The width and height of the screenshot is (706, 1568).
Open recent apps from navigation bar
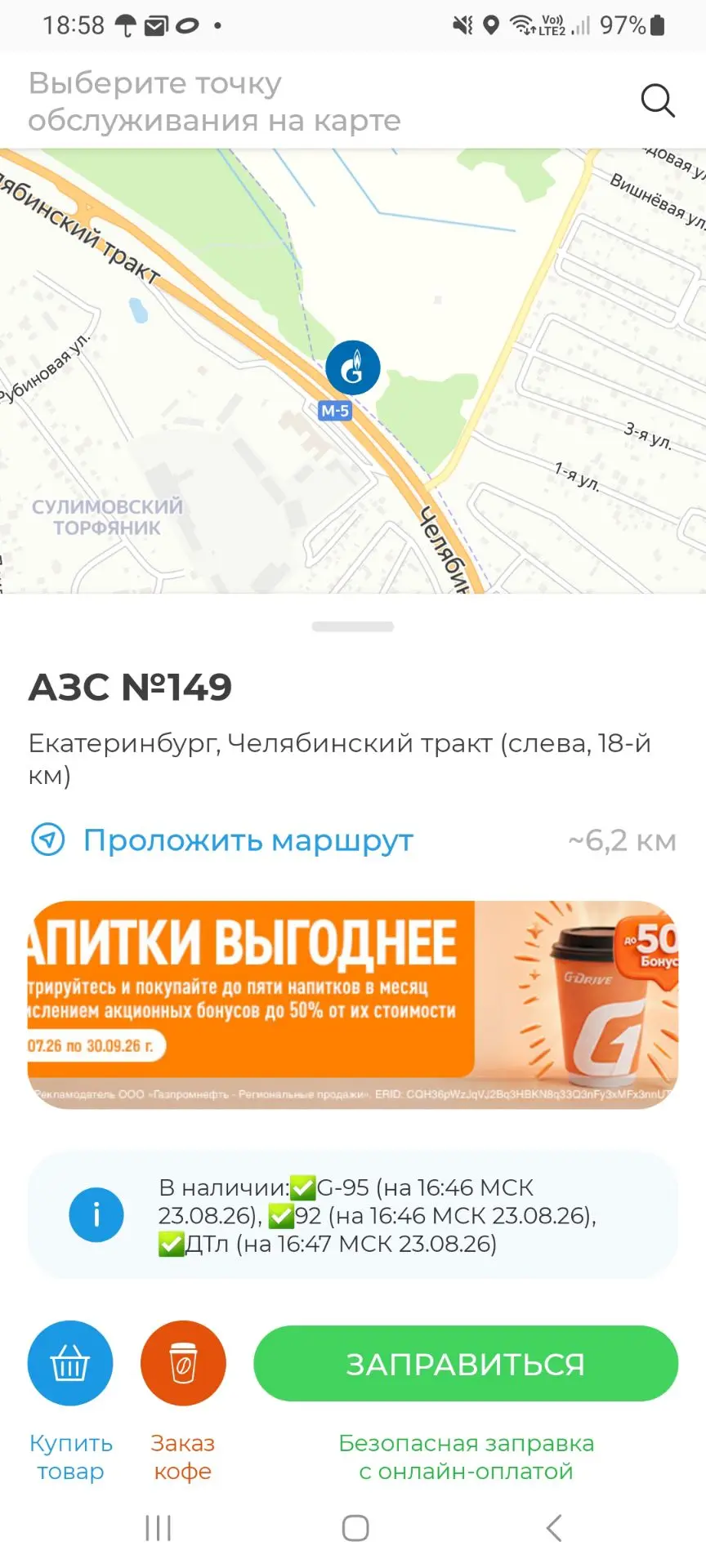(158, 1527)
